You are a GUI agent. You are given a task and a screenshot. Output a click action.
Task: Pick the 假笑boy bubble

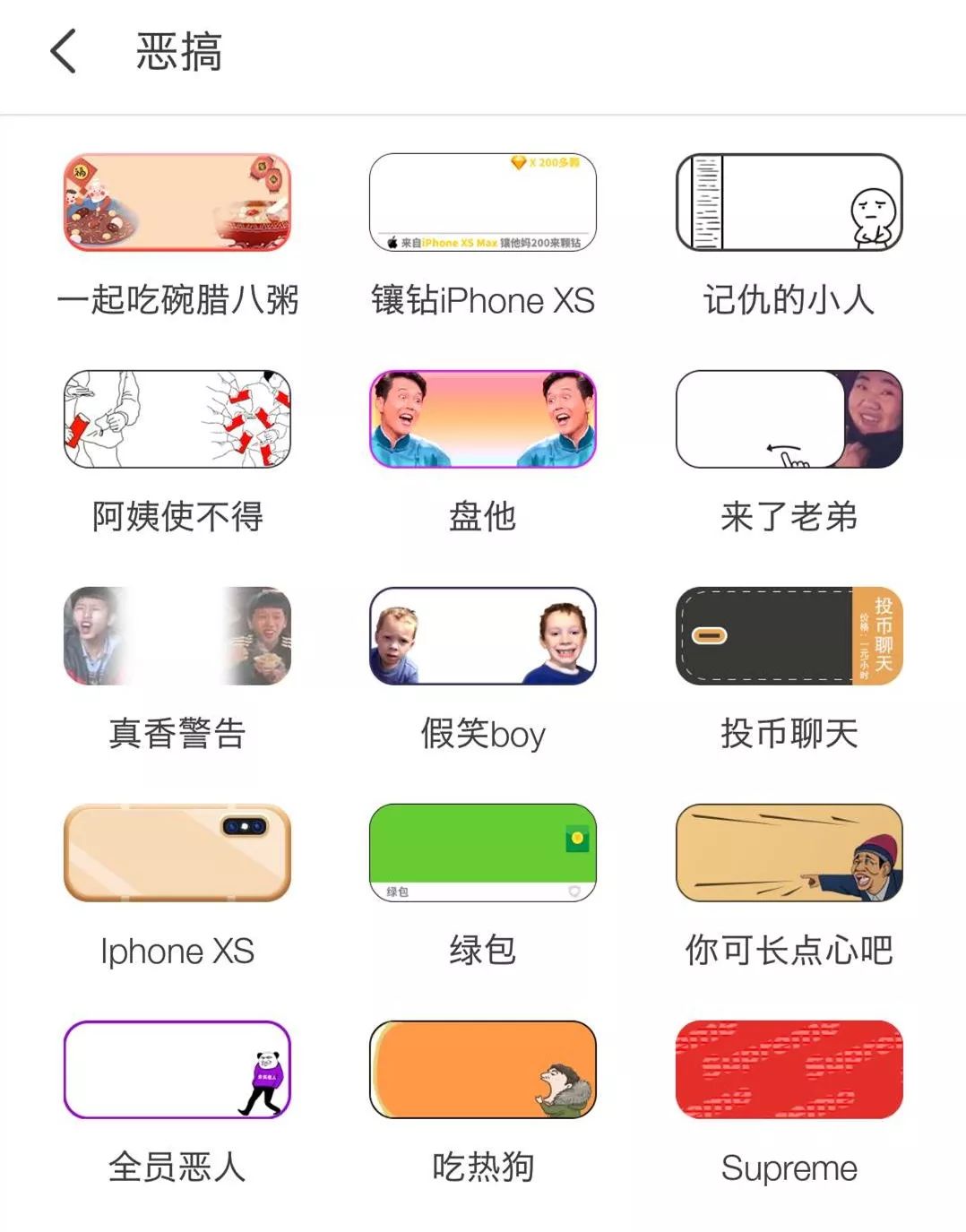click(x=482, y=636)
